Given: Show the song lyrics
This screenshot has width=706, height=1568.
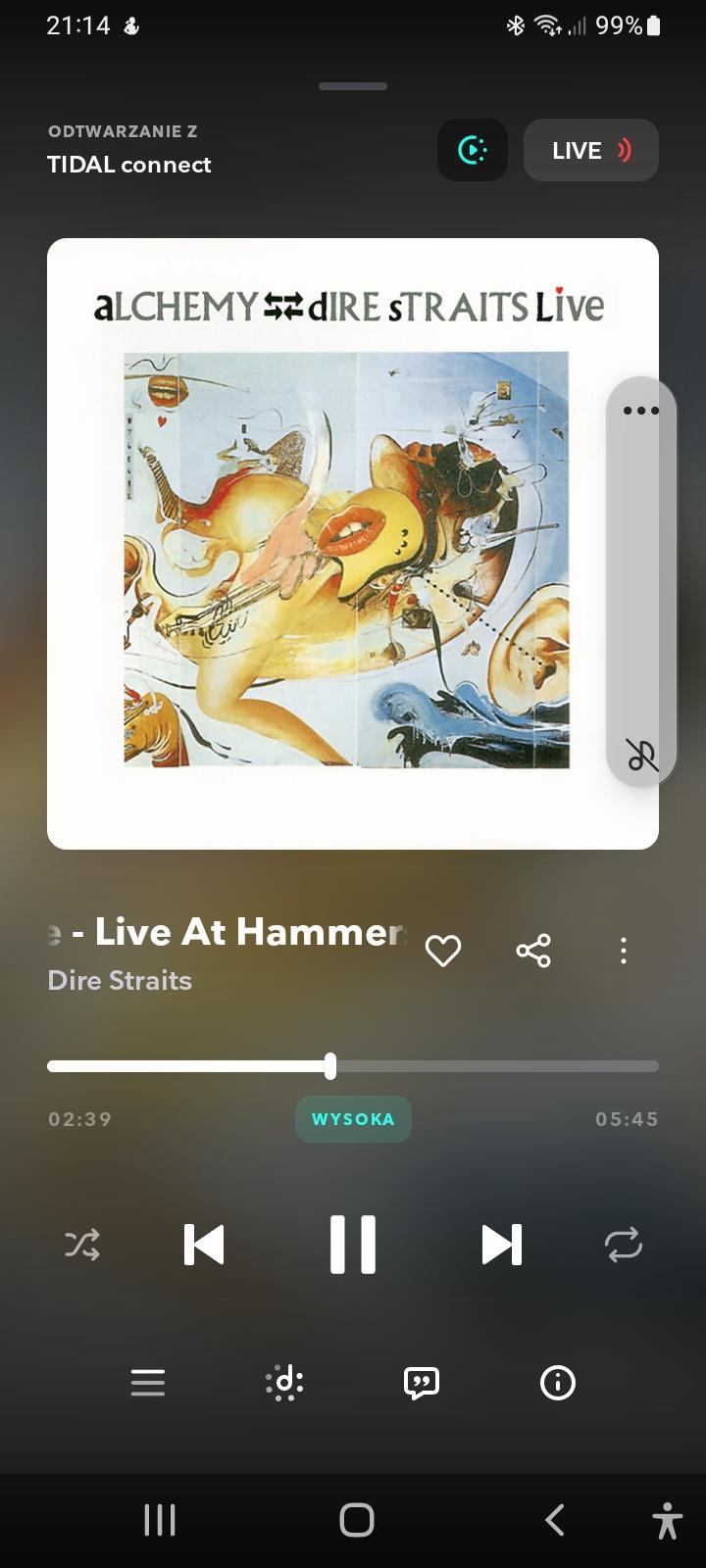Looking at the screenshot, I should pyautogui.click(x=422, y=1383).
